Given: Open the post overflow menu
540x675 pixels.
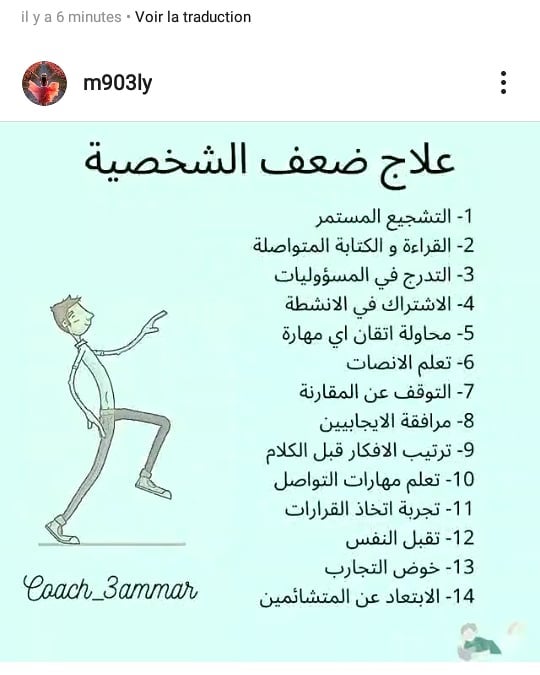Looking at the screenshot, I should [x=503, y=83].
